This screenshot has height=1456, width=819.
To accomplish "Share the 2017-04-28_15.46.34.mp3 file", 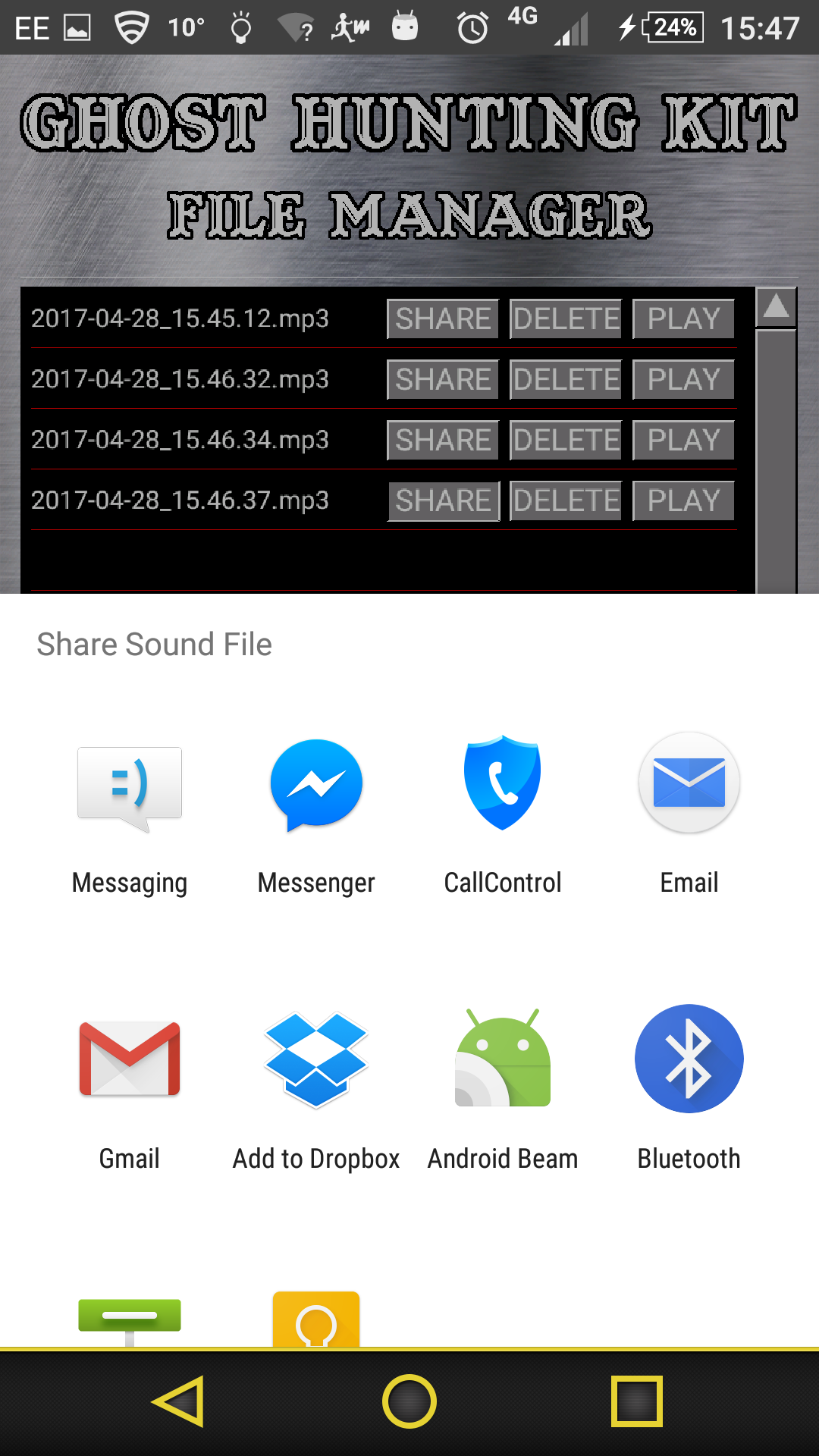I will point(443,440).
